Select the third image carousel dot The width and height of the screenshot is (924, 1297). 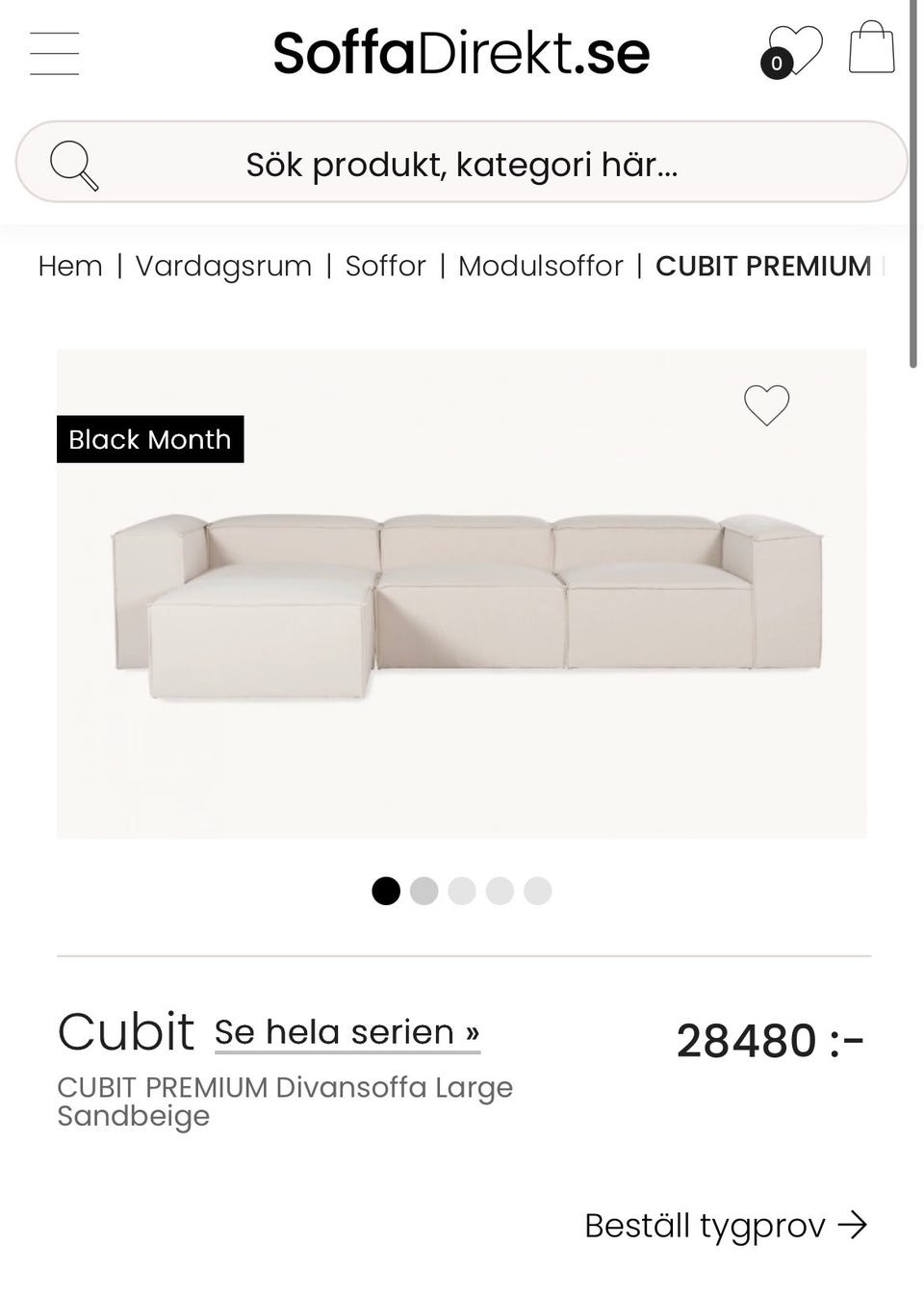(x=462, y=892)
